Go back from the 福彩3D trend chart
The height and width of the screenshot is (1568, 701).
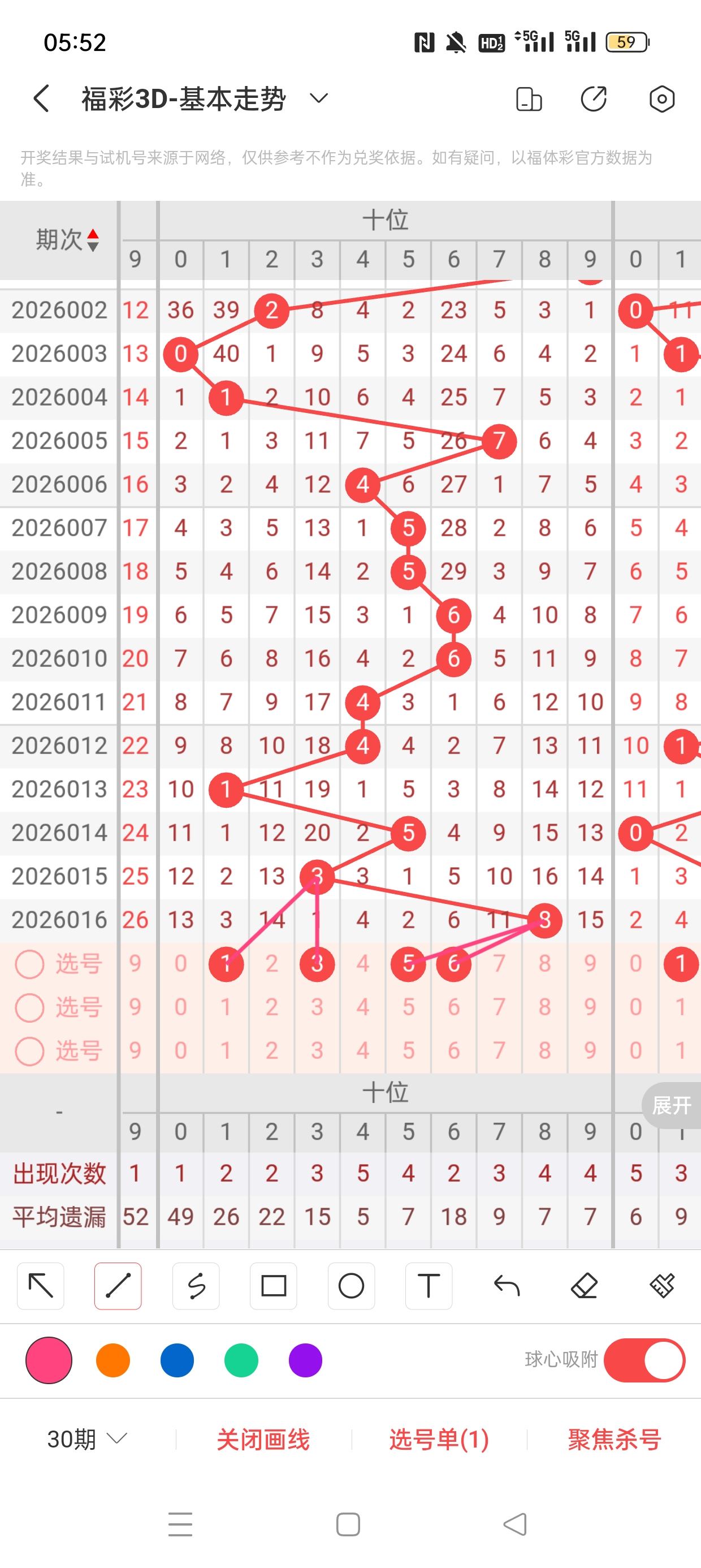41,98
